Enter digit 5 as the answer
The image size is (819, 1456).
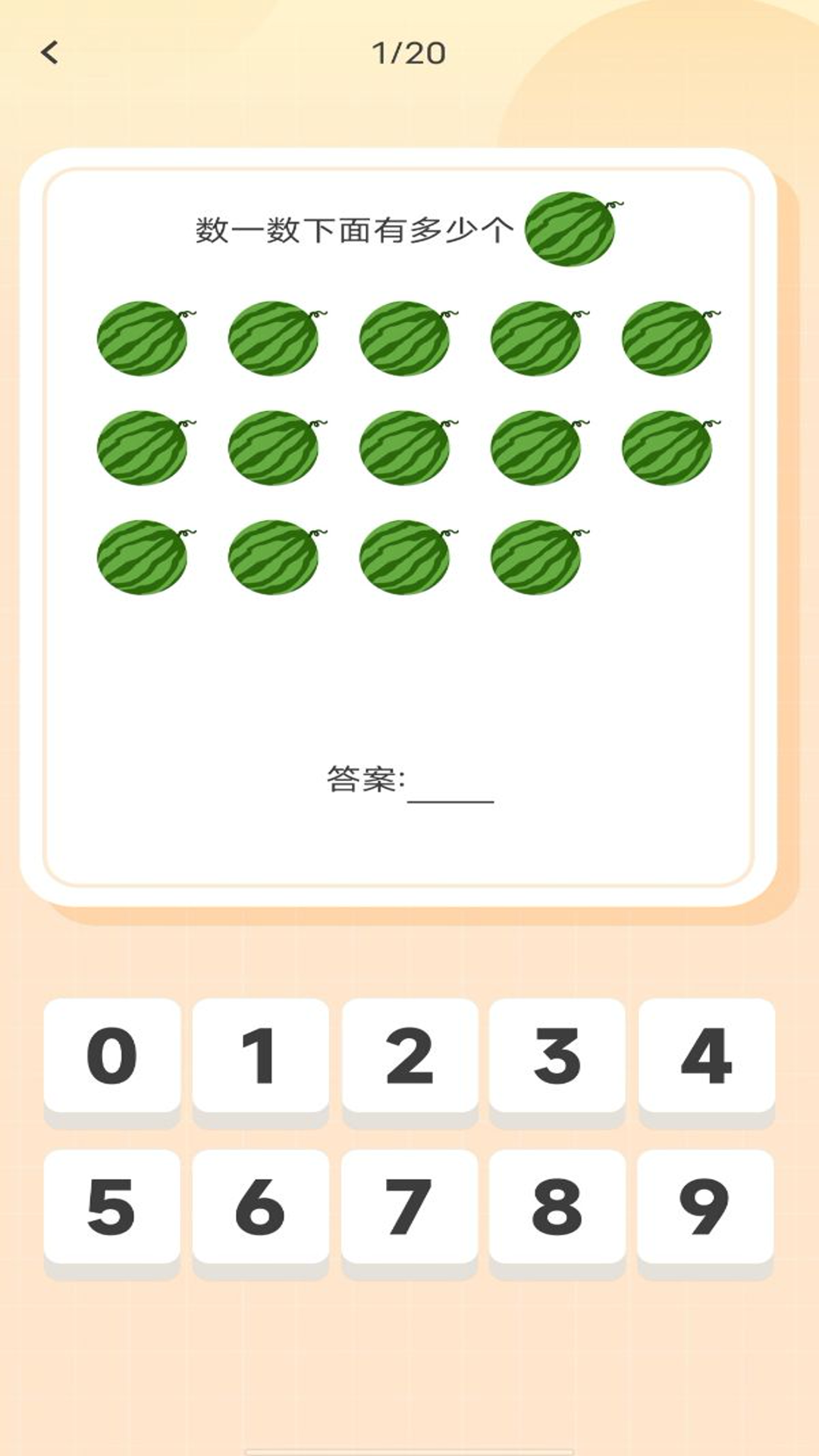point(111,1207)
